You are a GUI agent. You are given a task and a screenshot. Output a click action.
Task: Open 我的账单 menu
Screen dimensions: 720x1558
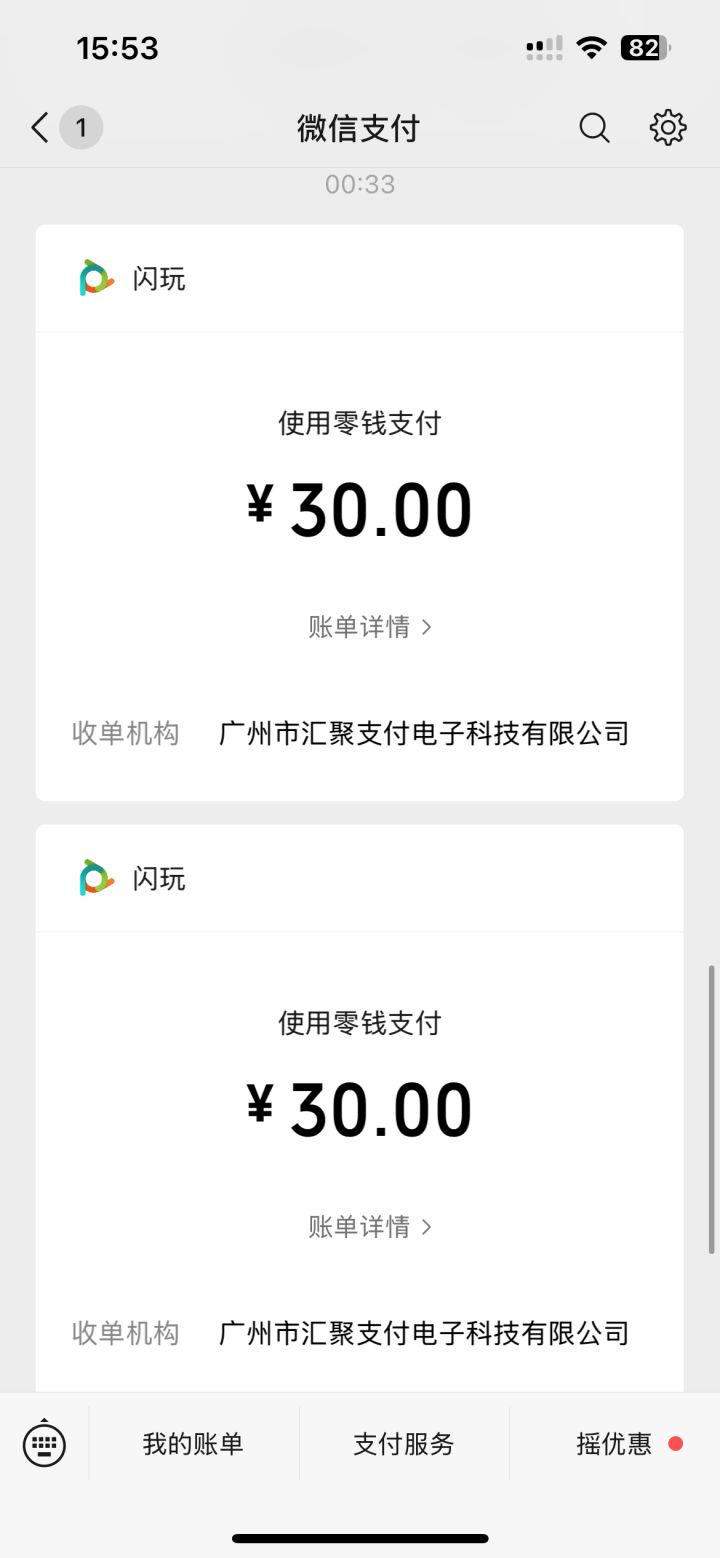click(193, 1444)
